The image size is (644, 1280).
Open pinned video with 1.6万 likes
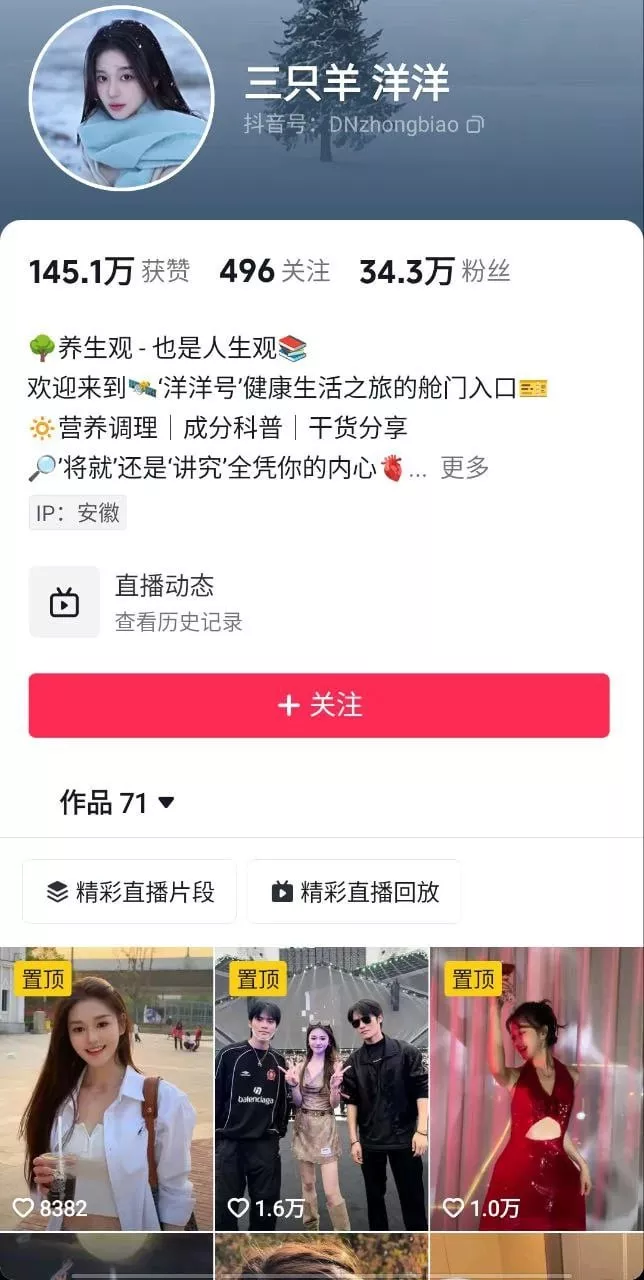321,1088
